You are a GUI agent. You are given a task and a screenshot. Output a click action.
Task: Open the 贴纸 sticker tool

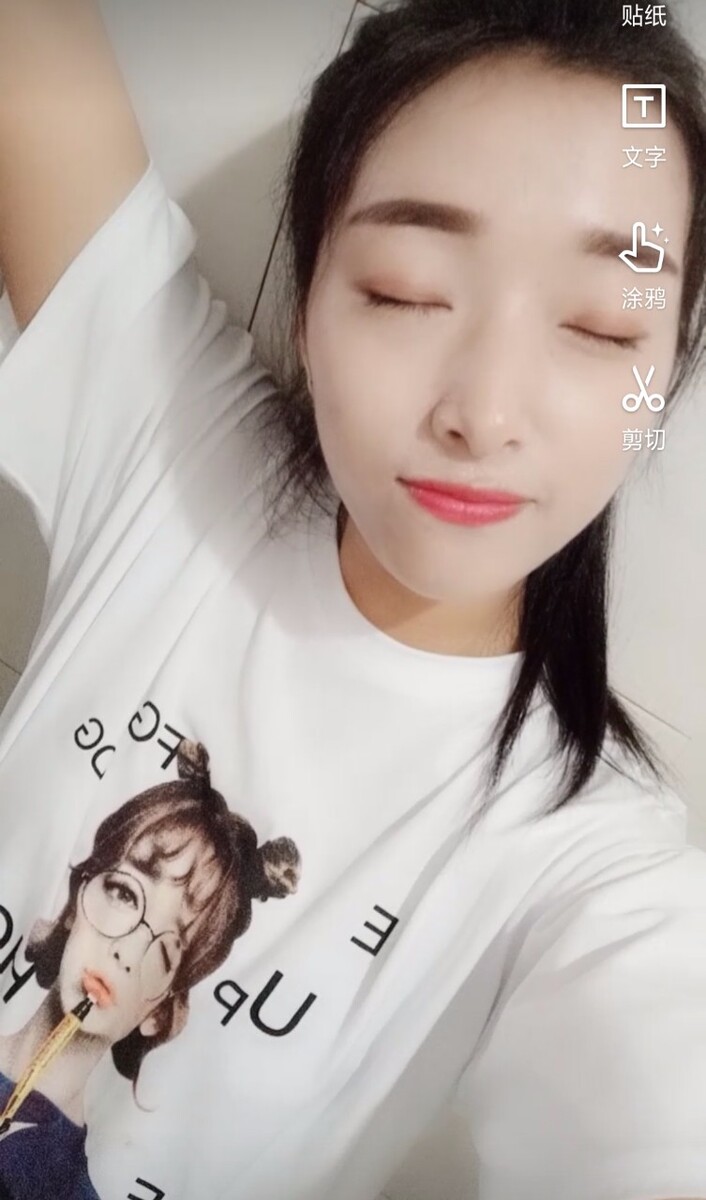[643, 14]
